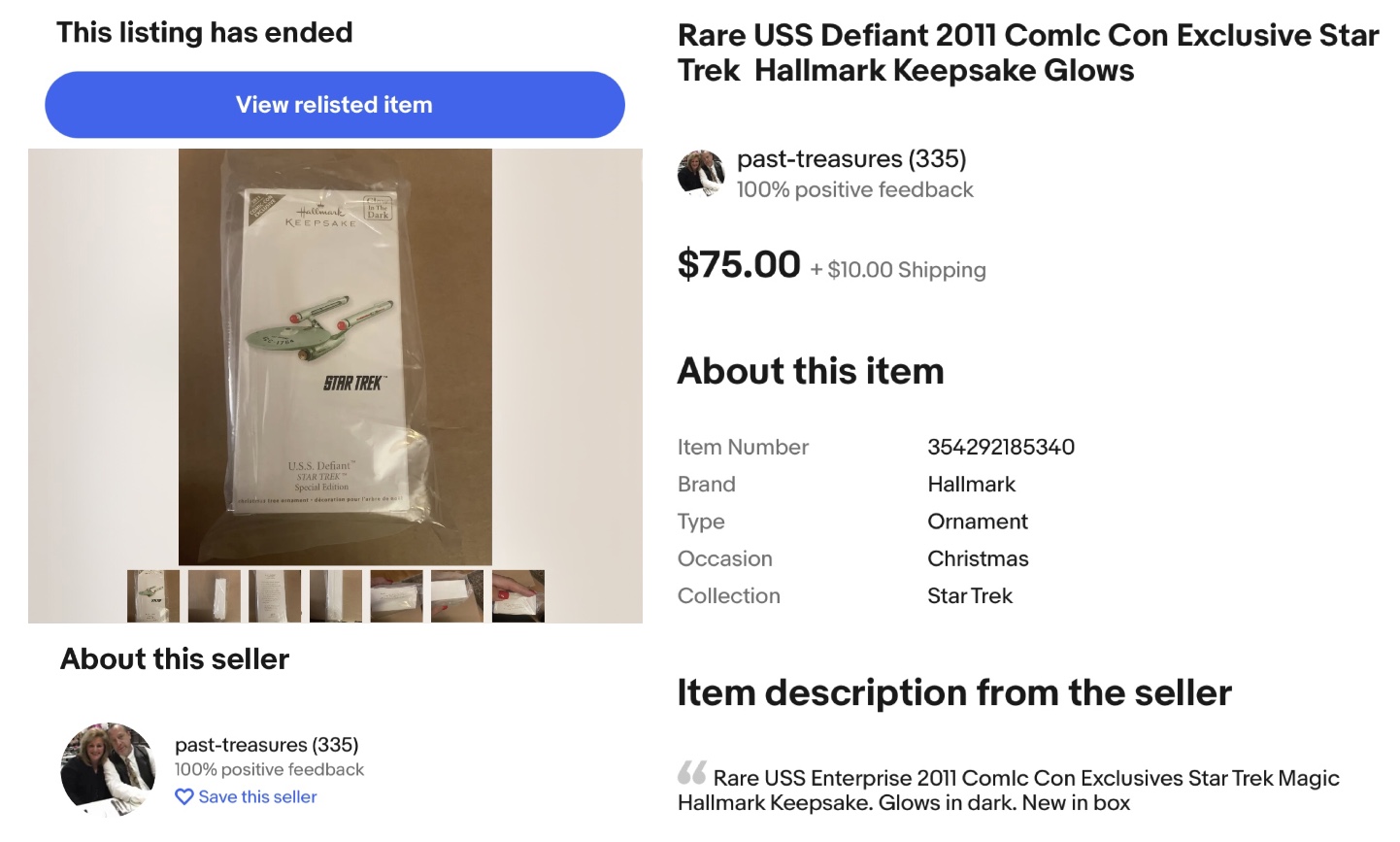This screenshot has height=842, width=1400.
Task: Open the main product image
Action: tap(335, 356)
